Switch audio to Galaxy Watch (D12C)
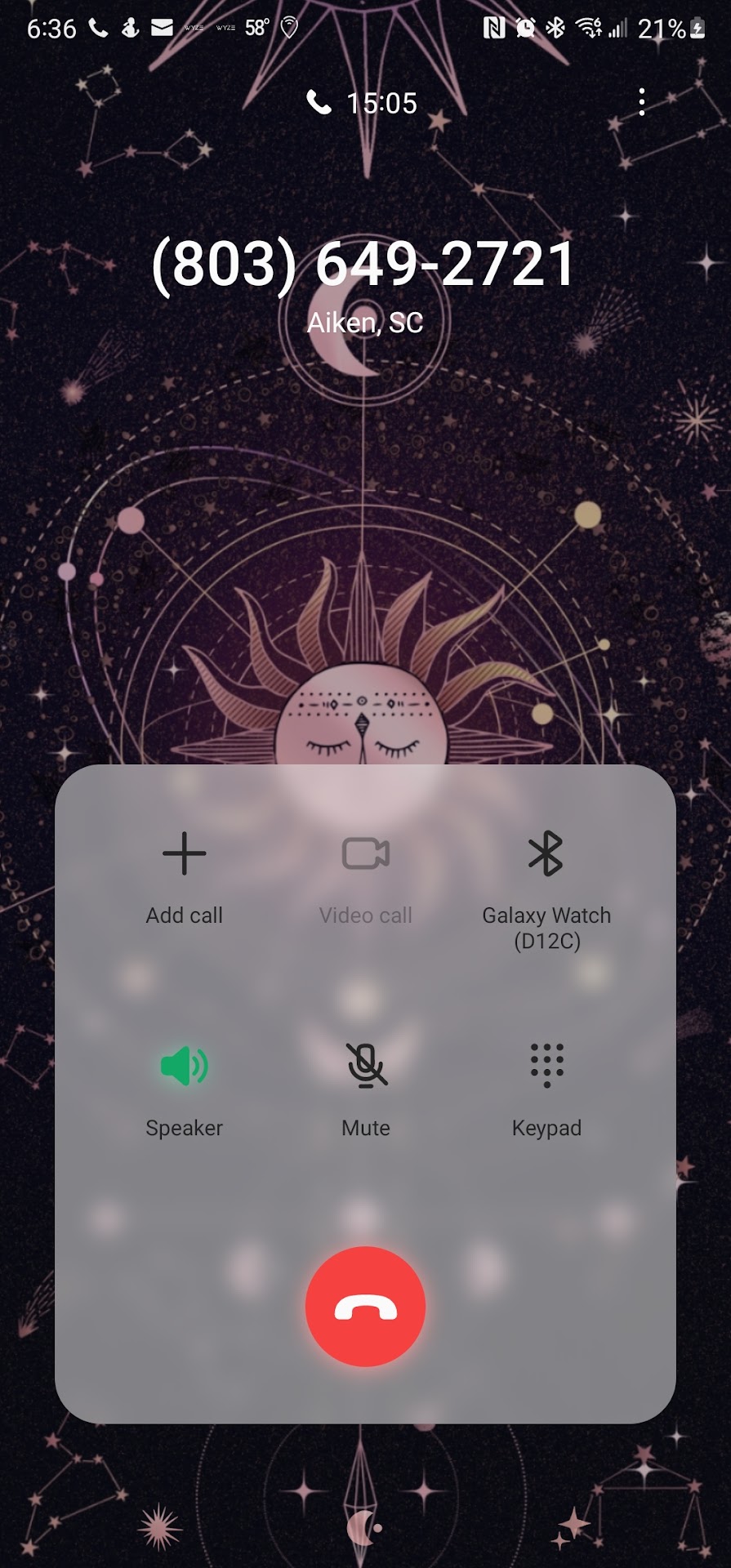The image size is (731, 1568). coord(546,887)
